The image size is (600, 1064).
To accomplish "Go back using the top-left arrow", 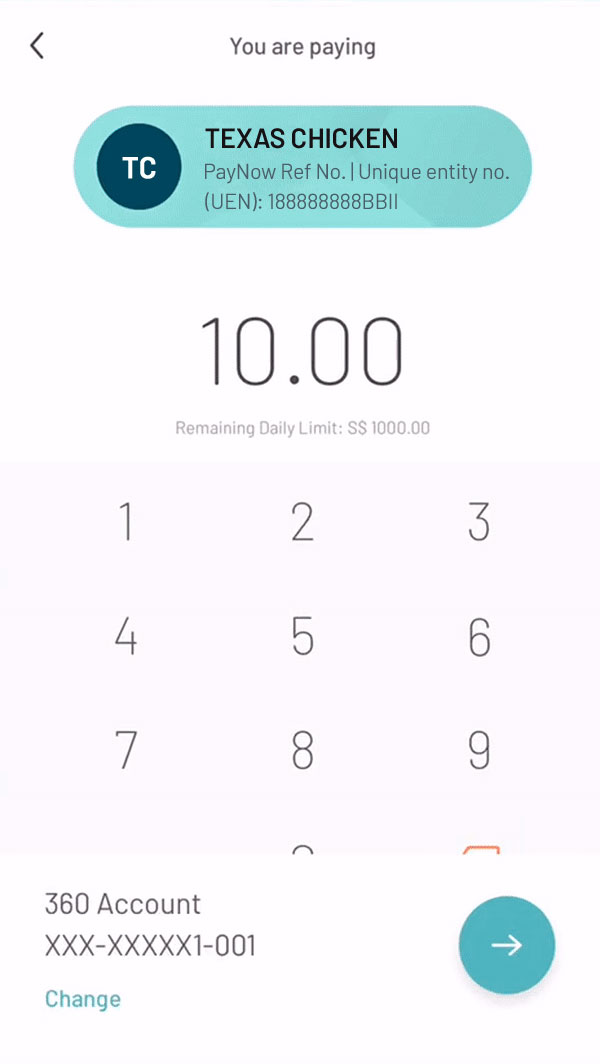I will 37,46.
